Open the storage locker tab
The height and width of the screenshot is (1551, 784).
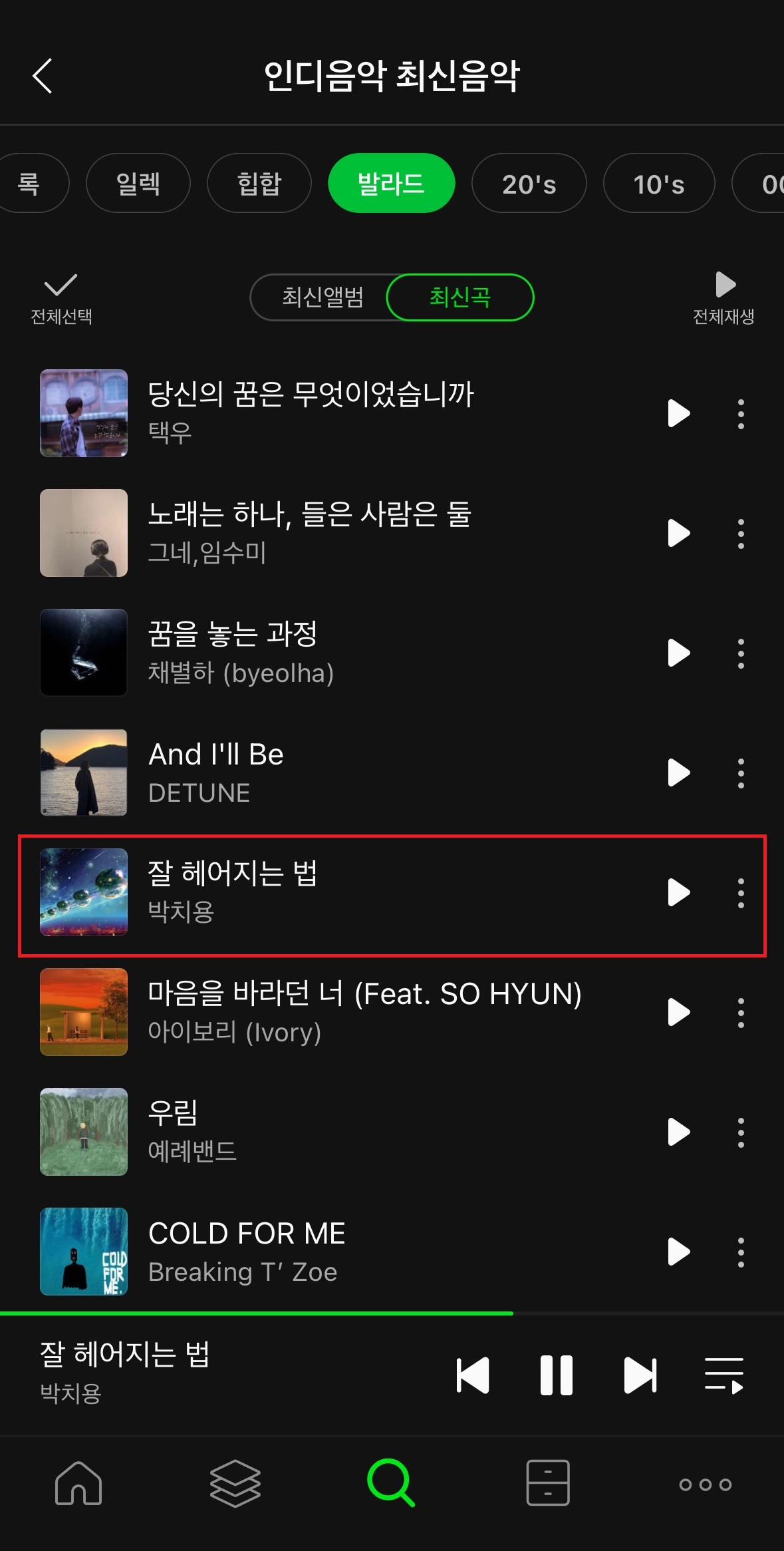(548, 1483)
